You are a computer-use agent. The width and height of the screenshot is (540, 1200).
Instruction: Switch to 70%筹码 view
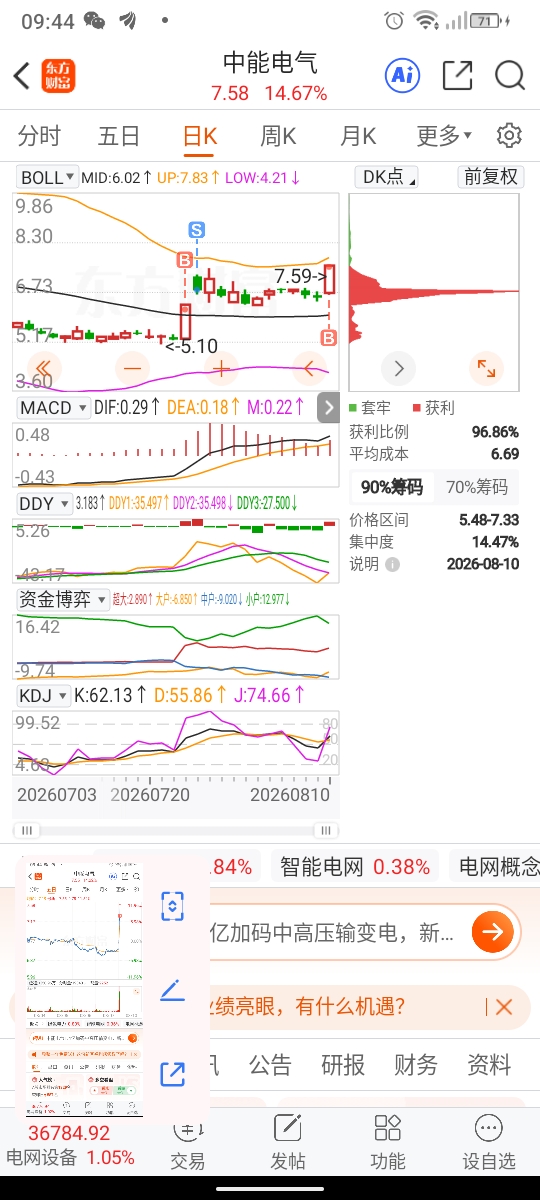[478, 488]
